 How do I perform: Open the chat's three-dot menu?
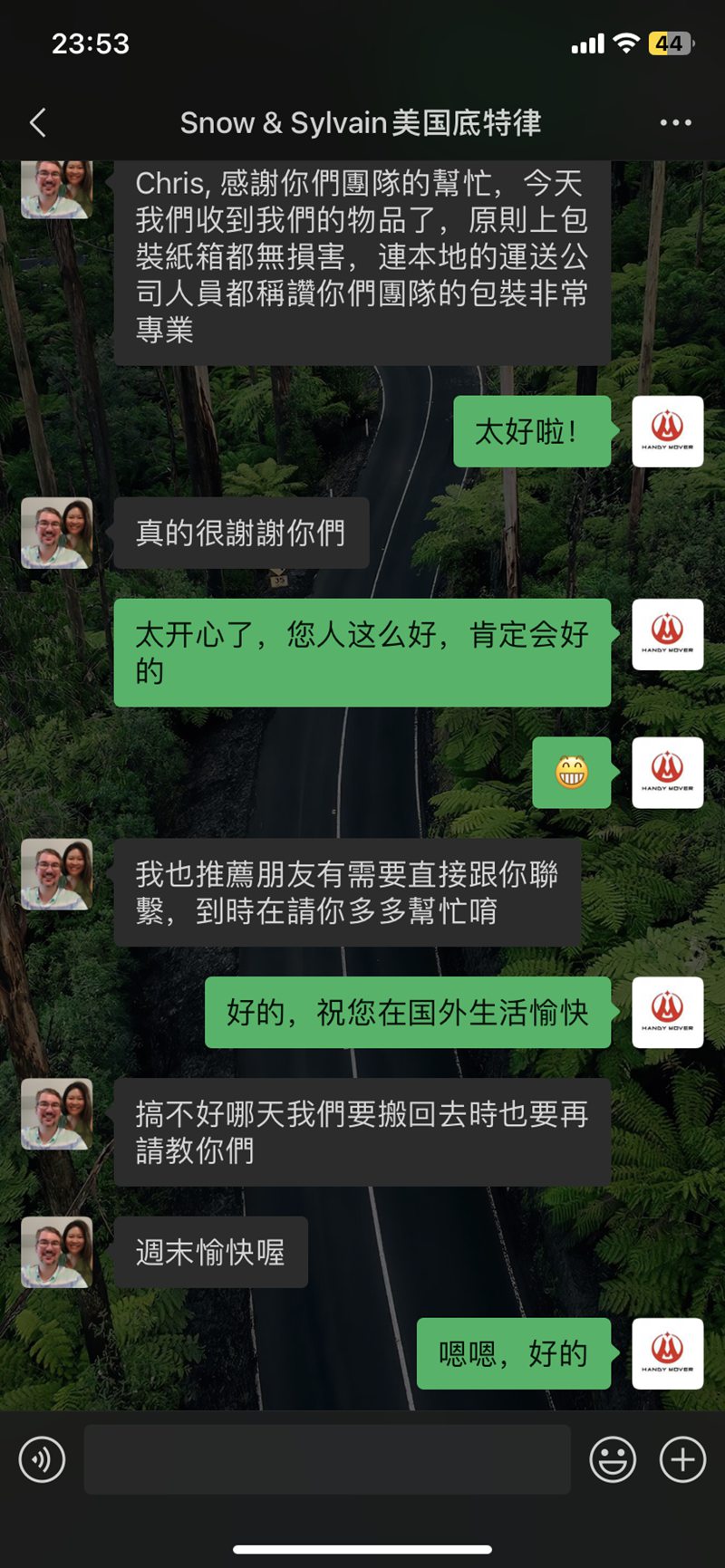tap(675, 123)
